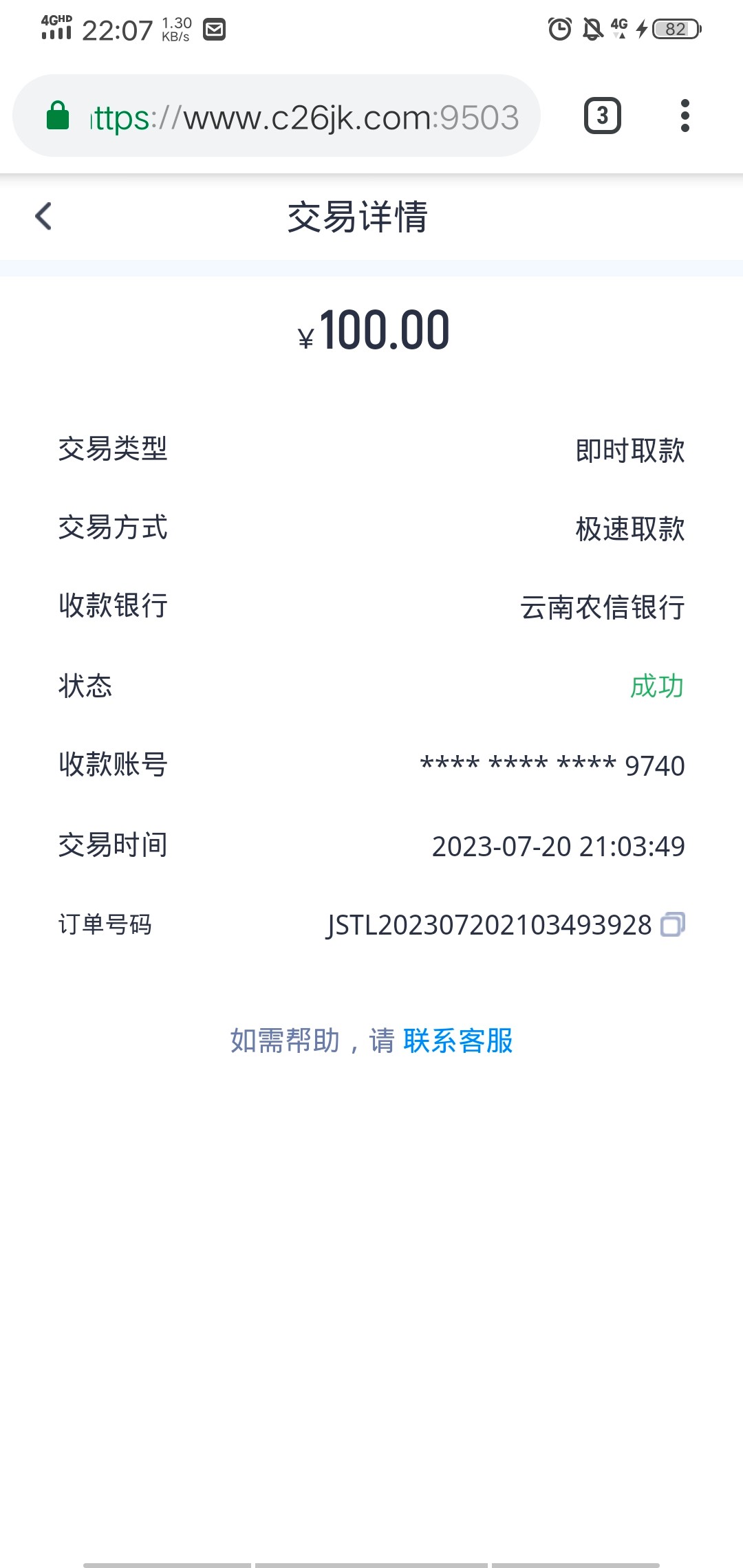The image size is (743, 1568).
Task: Open the browser three-dot overflow menu
Action: point(685,115)
